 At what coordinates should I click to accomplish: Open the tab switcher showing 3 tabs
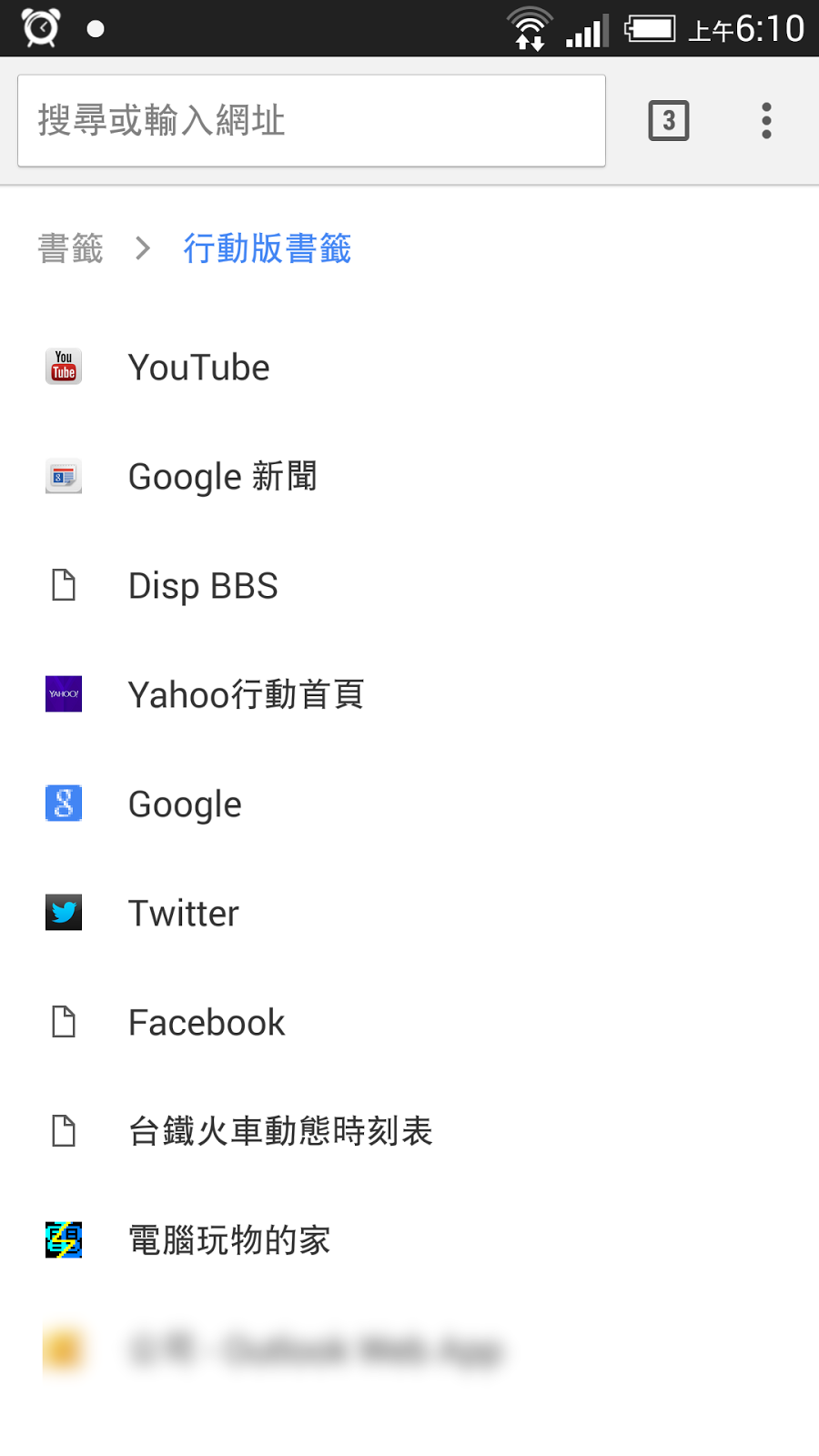click(x=669, y=121)
